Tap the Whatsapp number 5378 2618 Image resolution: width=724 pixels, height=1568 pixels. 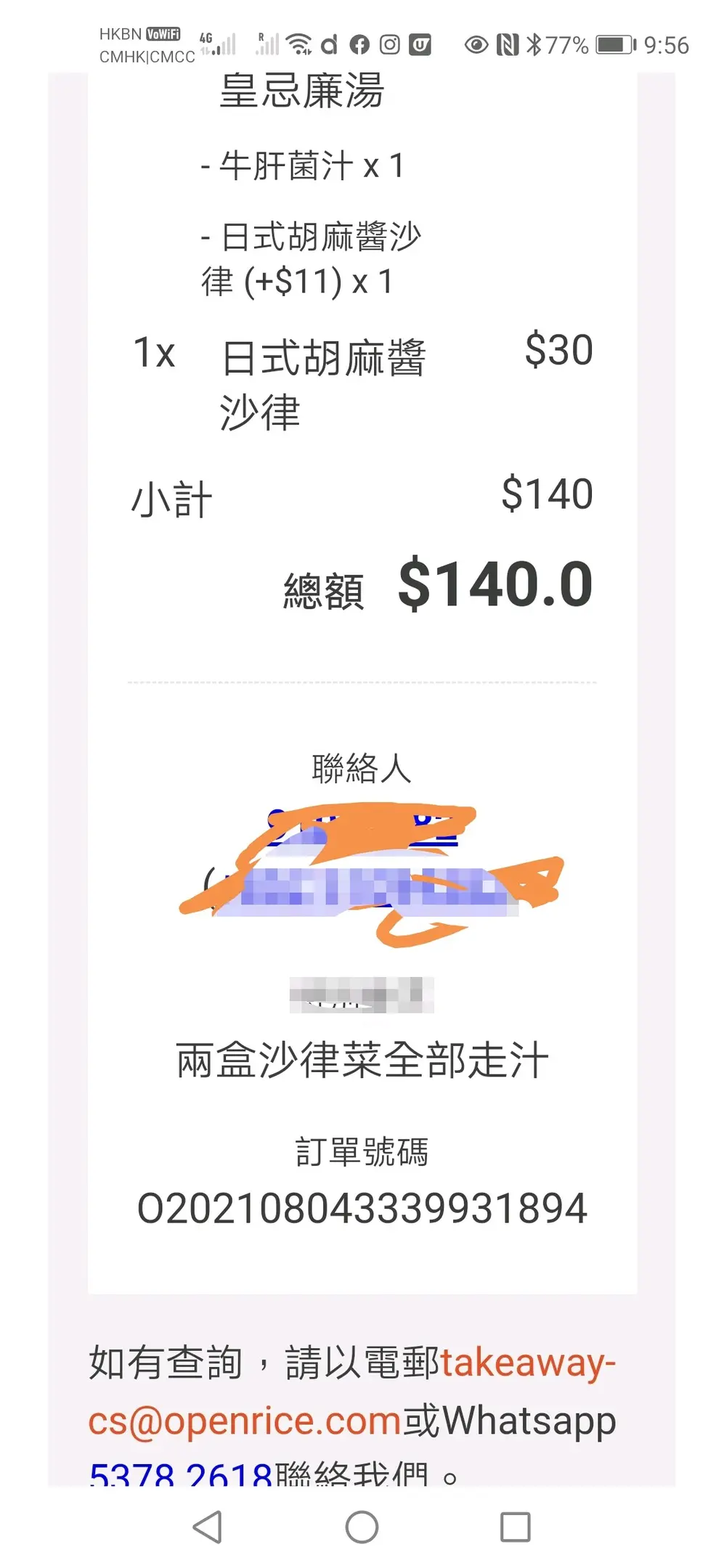[180, 1474]
